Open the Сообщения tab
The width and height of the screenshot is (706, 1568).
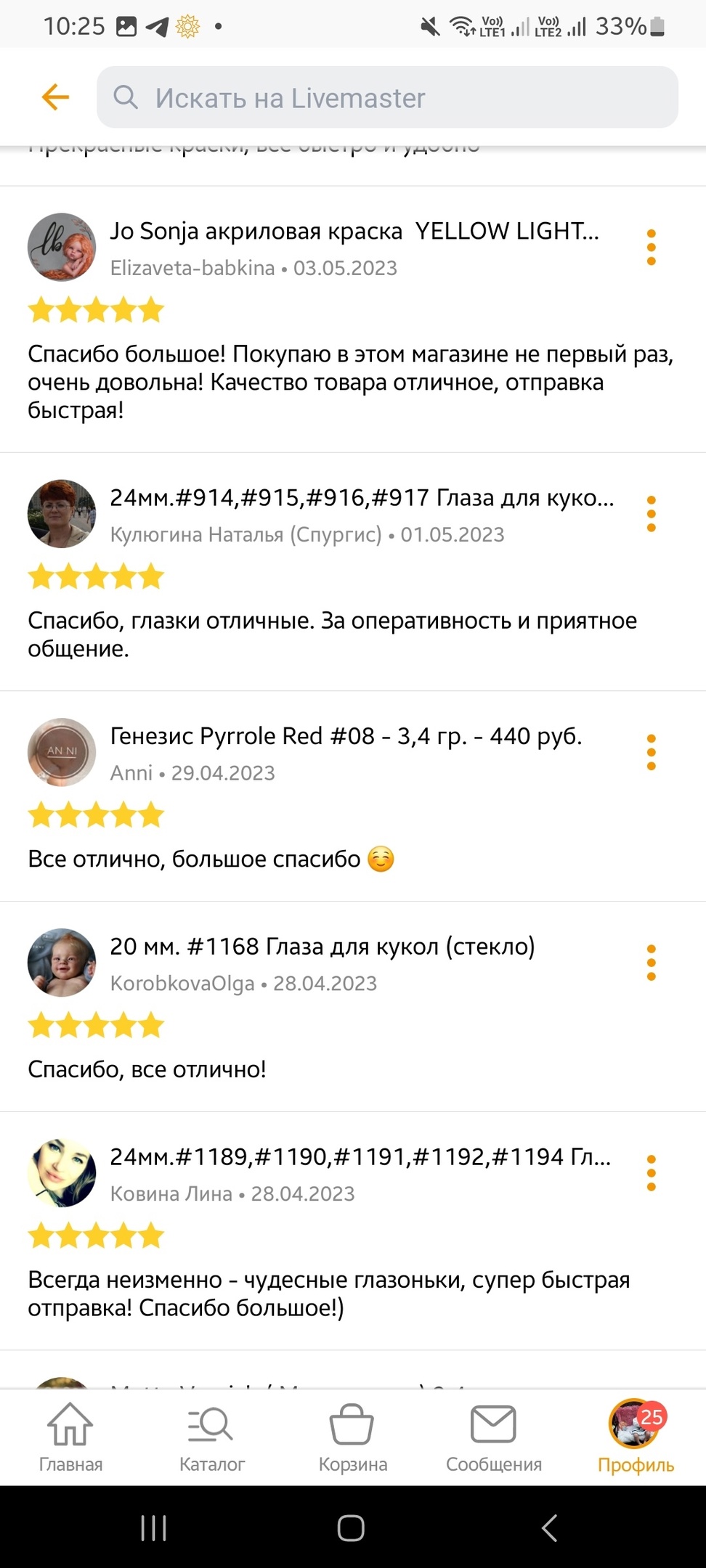(494, 1437)
